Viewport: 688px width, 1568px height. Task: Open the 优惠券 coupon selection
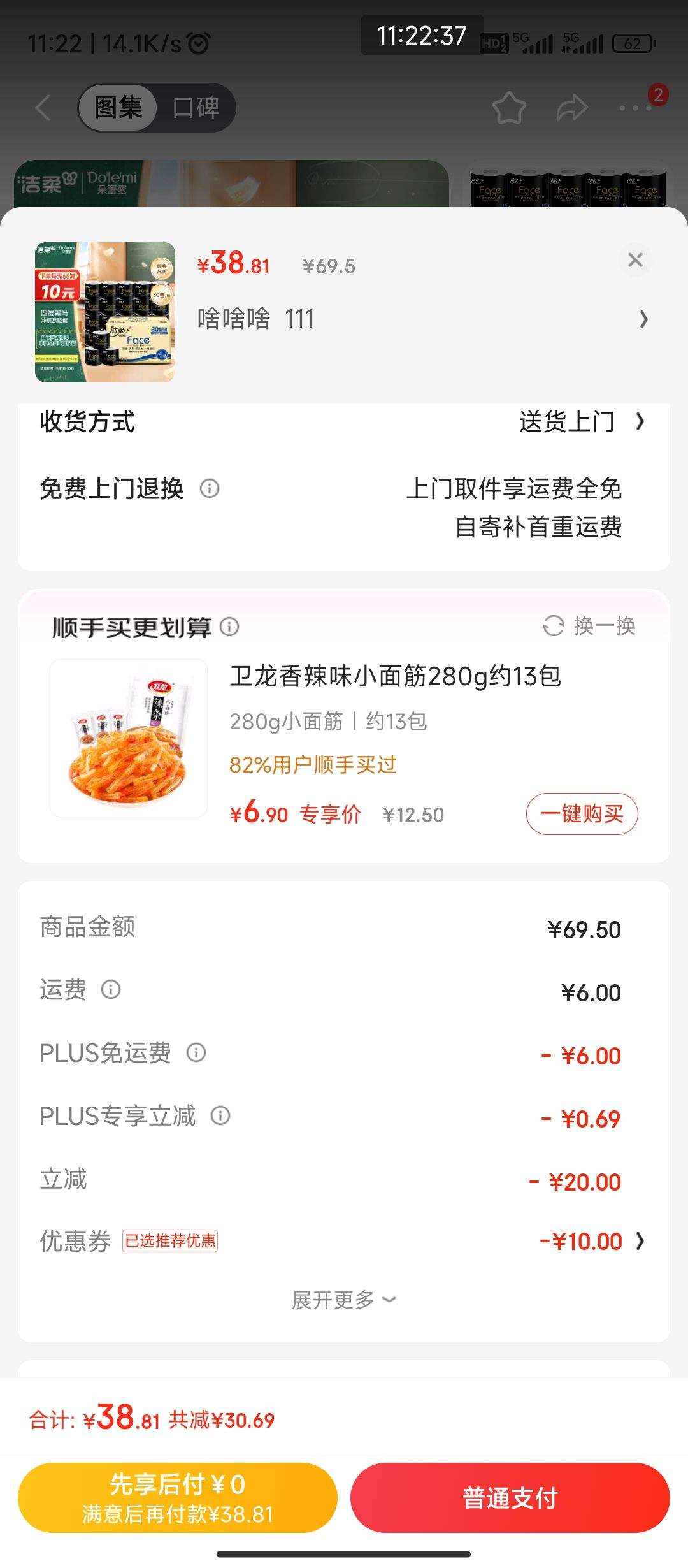tap(591, 1241)
